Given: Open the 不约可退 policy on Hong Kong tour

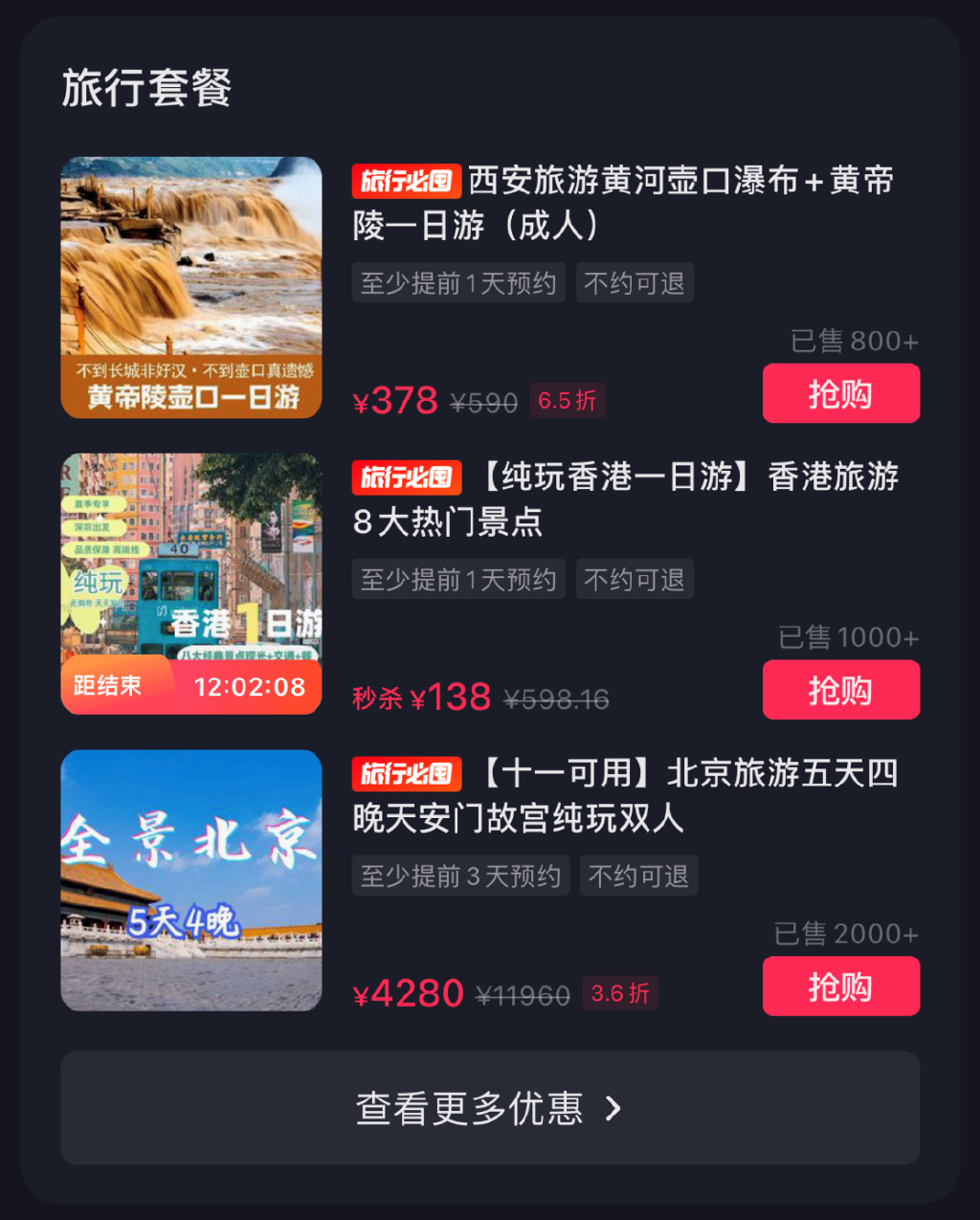Looking at the screenshot, I should pos(635,579).
